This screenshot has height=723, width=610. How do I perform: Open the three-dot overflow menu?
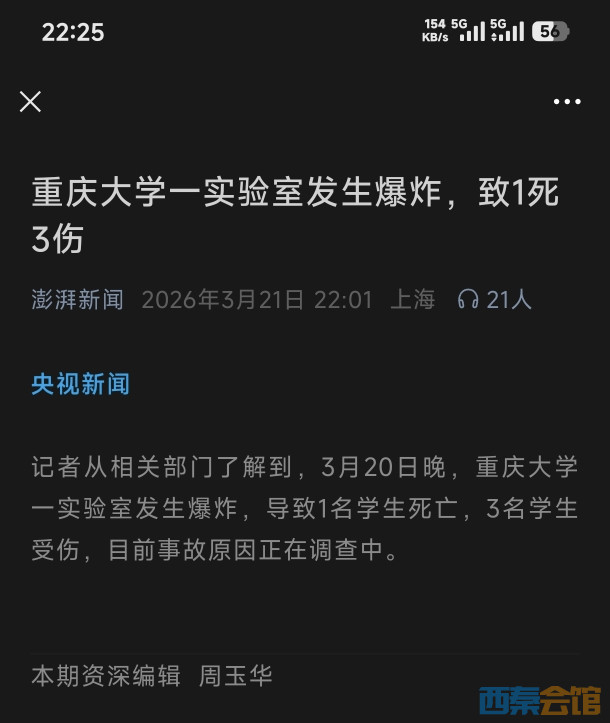(x=567, y=101)
